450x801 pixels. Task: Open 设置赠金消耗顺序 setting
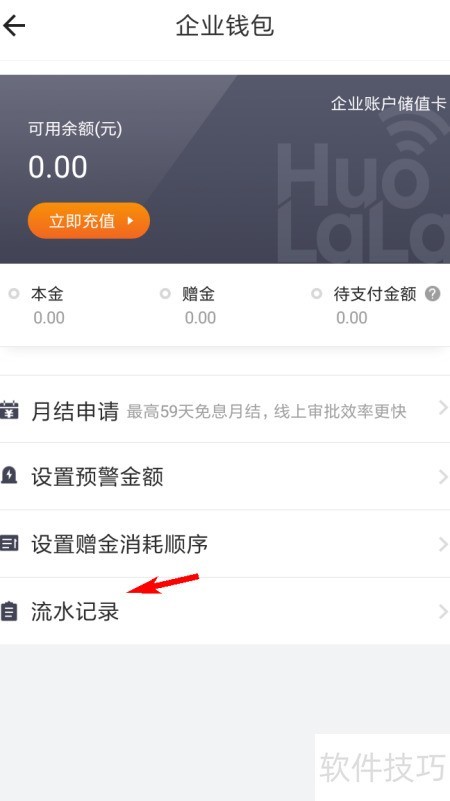coord(225,544)
